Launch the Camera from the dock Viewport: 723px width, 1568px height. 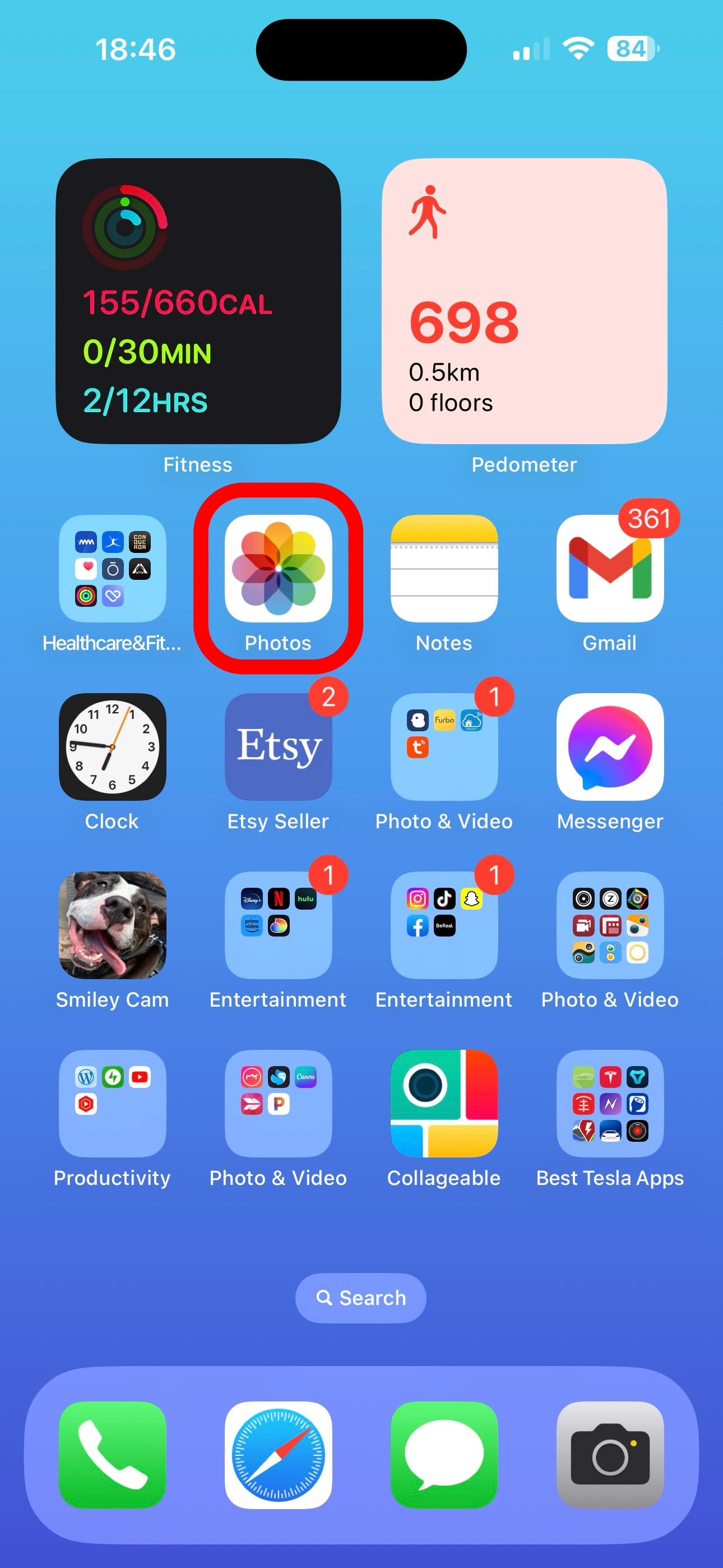point(610,1455)
